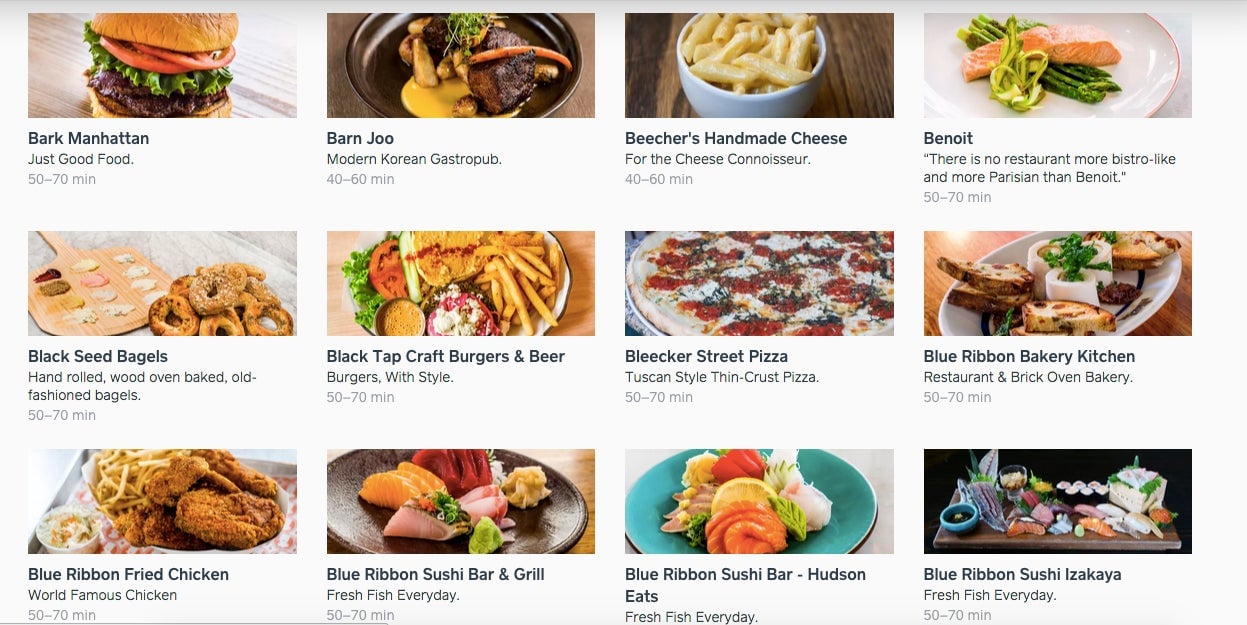The image size is (1247, 625).
Task: Select Blue Ribbon Sushi Izakaya
Action: coord(1057,502)
